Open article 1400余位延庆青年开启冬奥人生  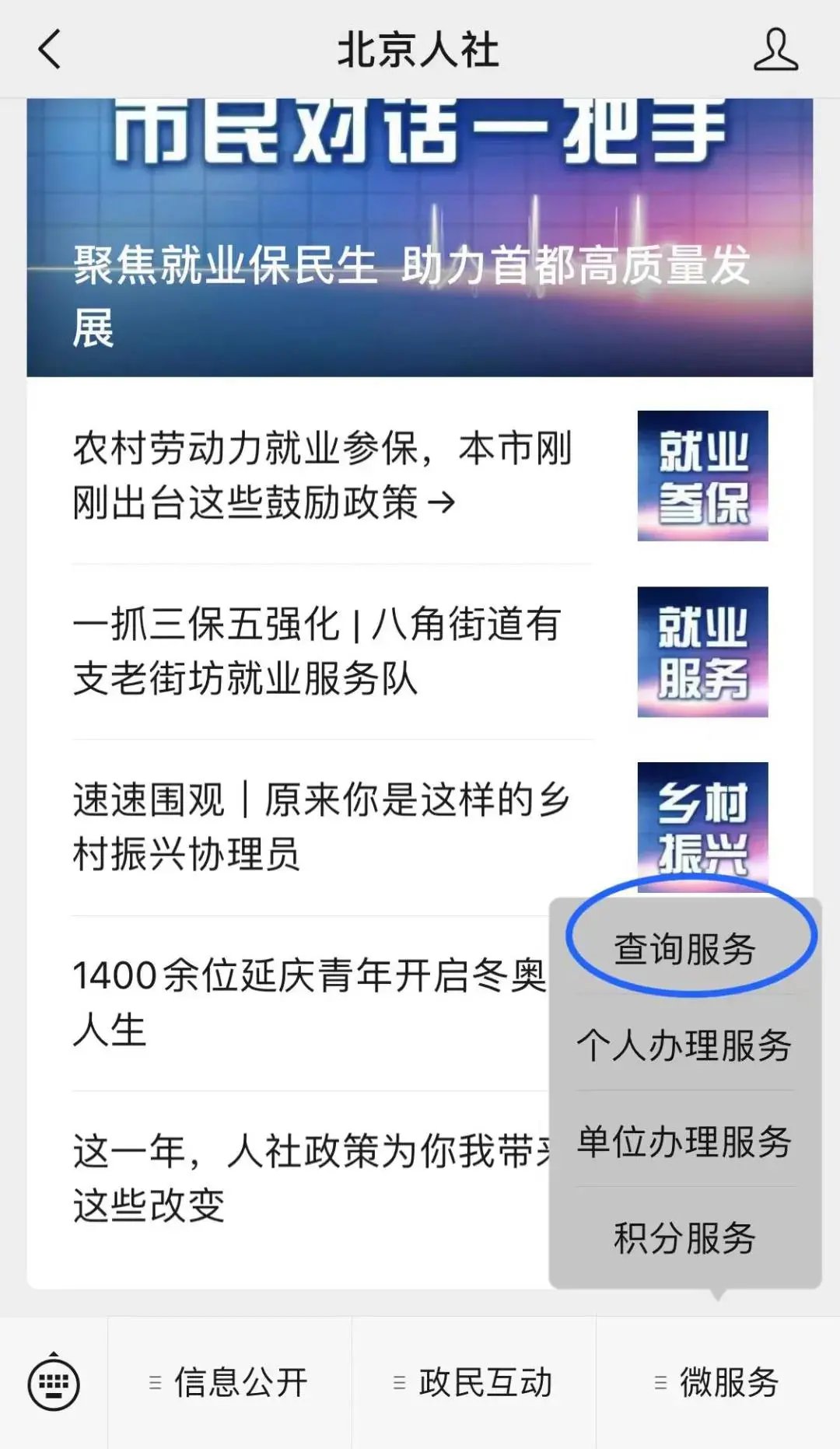click(310, 1002)
